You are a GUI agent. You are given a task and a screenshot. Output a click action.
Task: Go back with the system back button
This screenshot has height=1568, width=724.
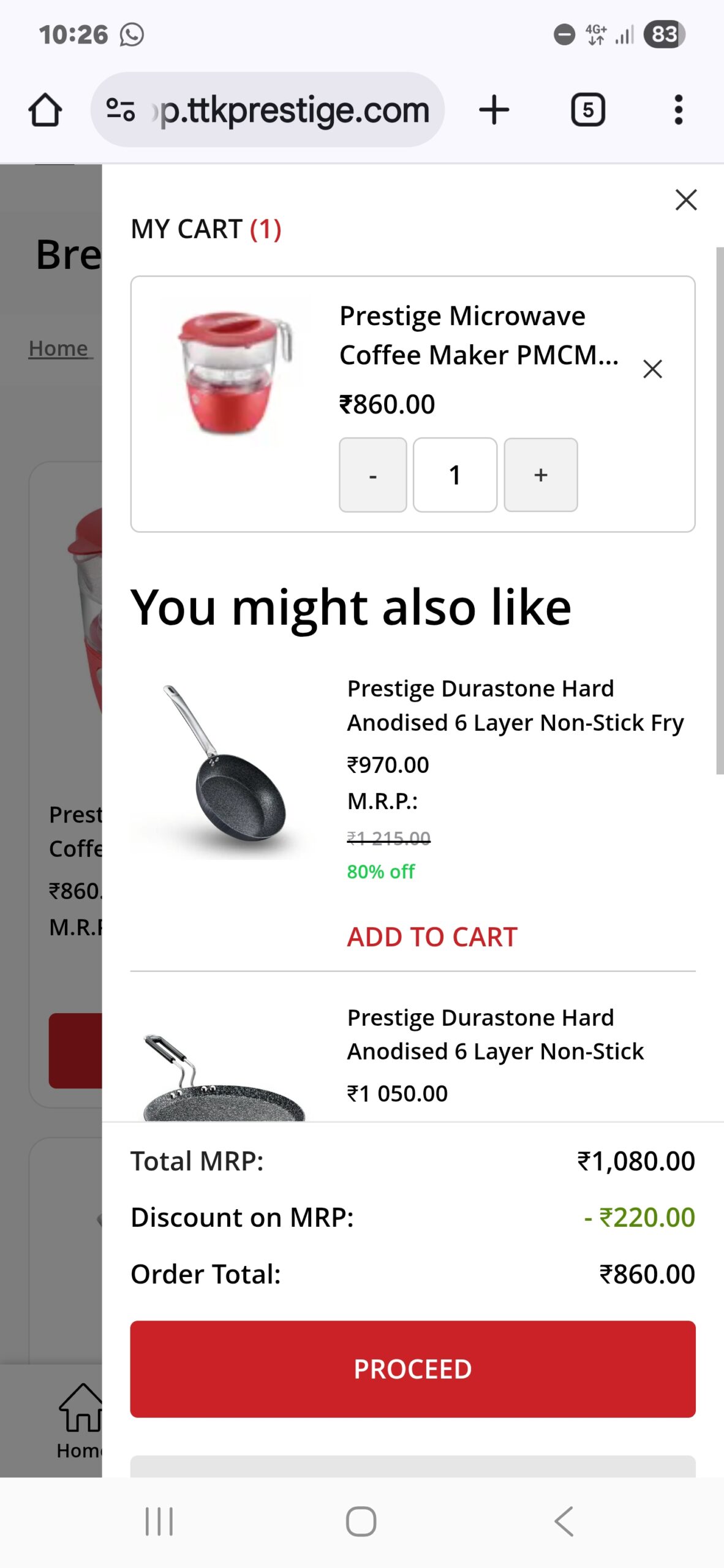point(564,1521)
